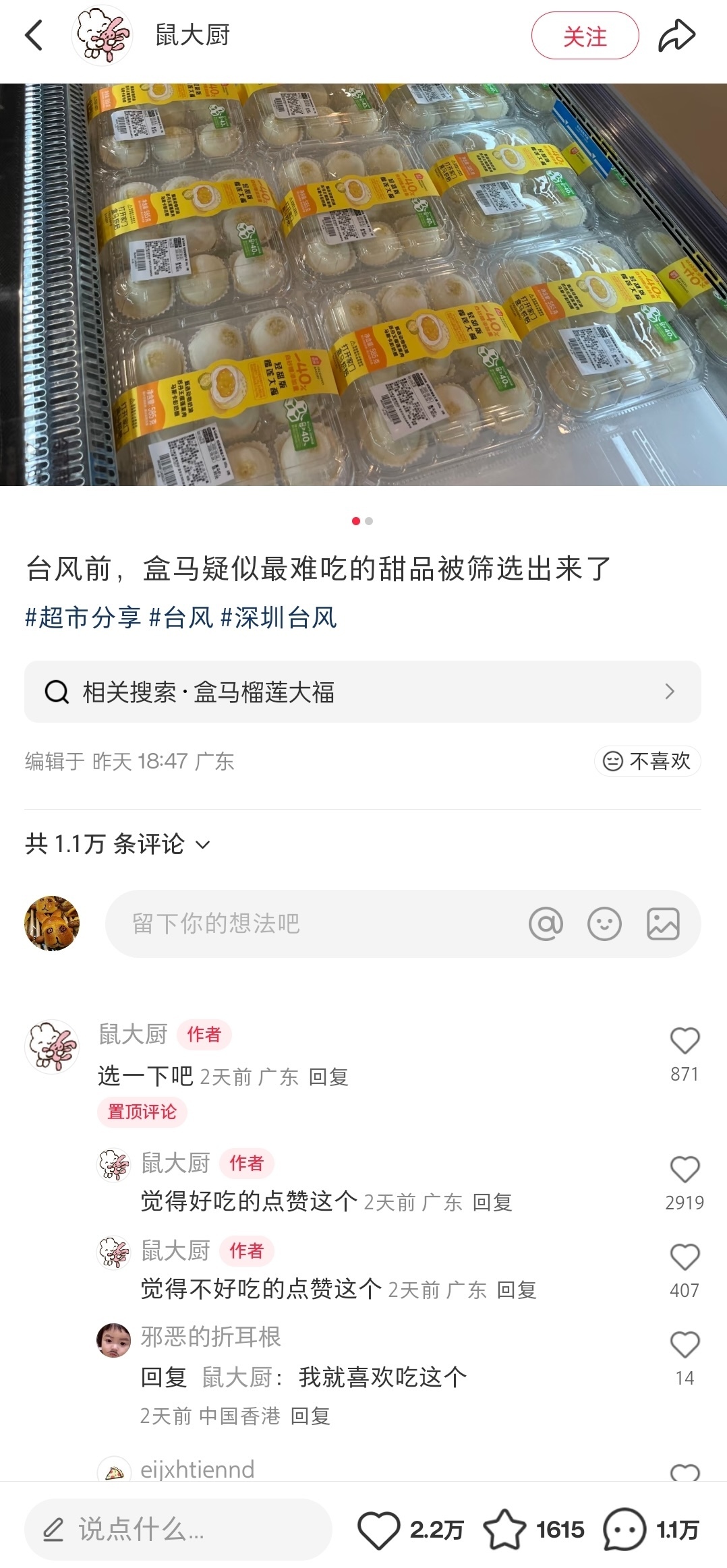Open the emoji picker in comment box

604,924
